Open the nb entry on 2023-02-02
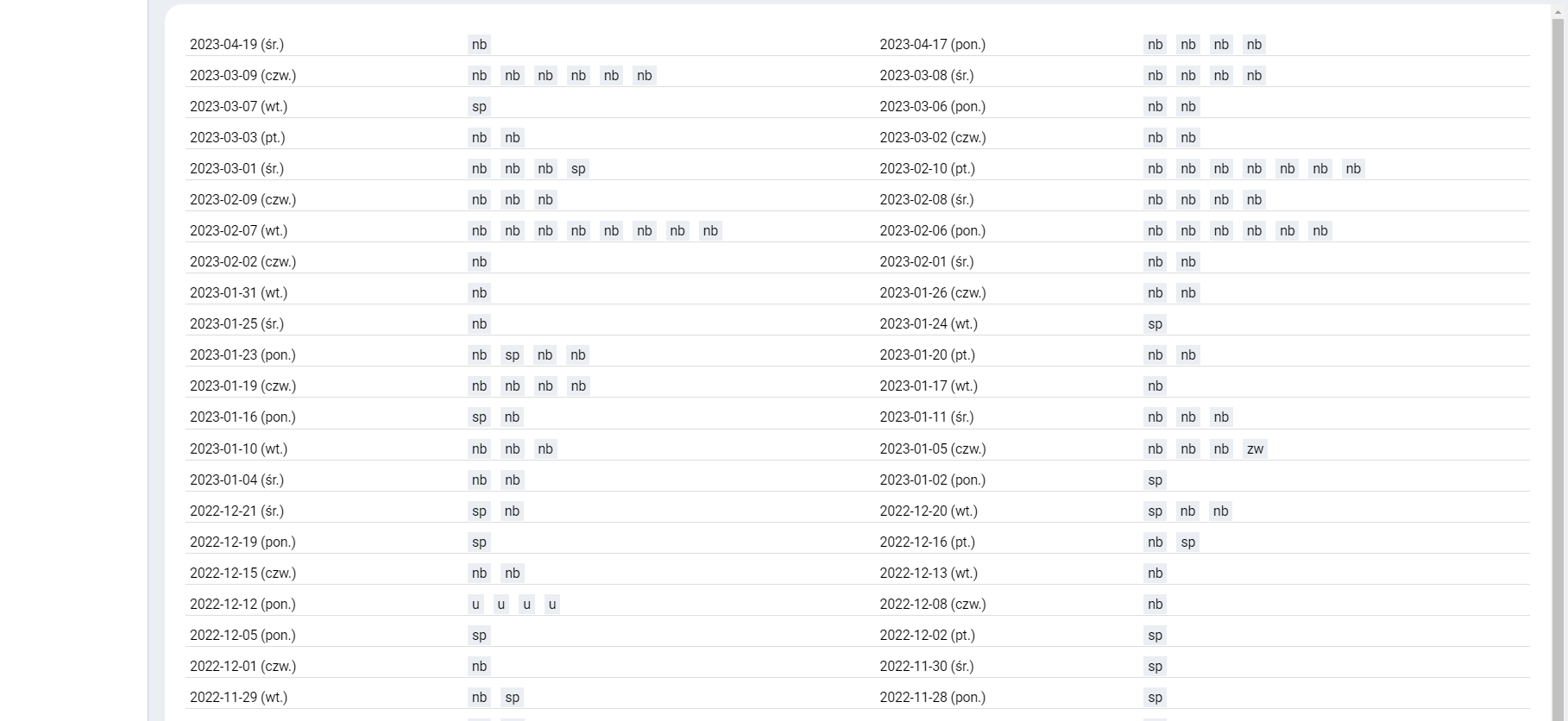 click(x=479, y=261)
